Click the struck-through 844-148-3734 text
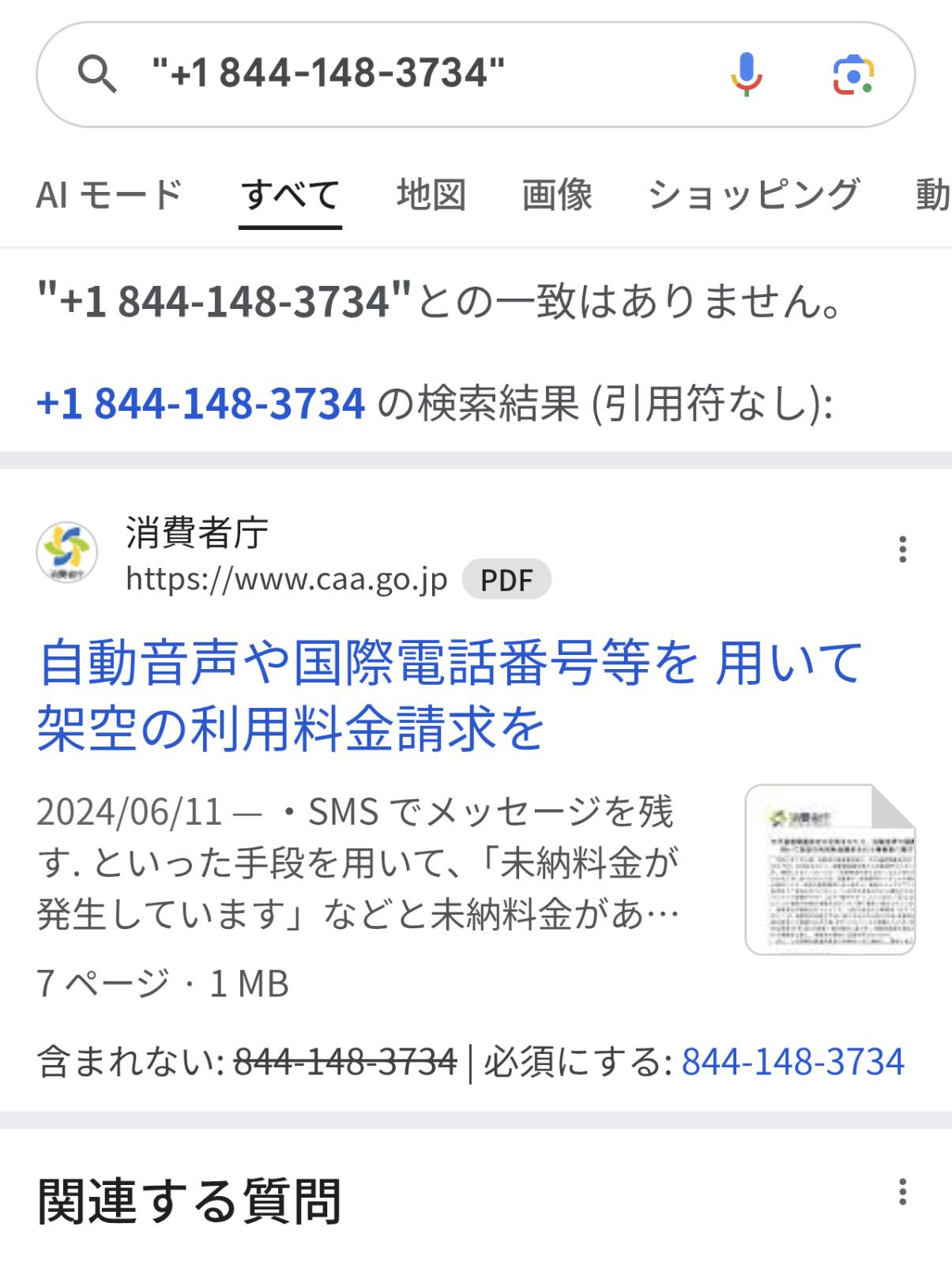952x1264 pixels. tap(346, 1063)
